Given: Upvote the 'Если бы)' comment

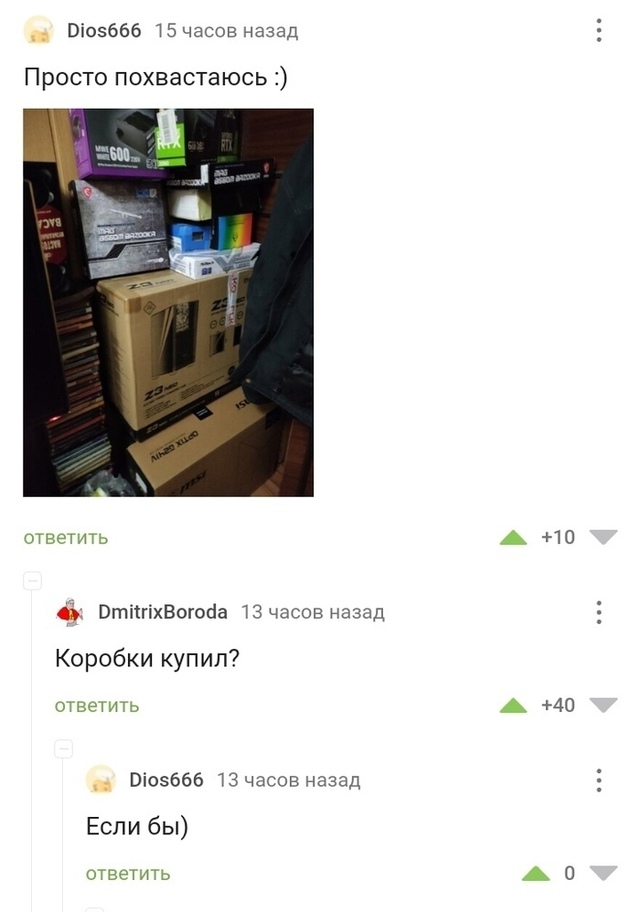Looking at the screenshot, I should coord(536,874).
